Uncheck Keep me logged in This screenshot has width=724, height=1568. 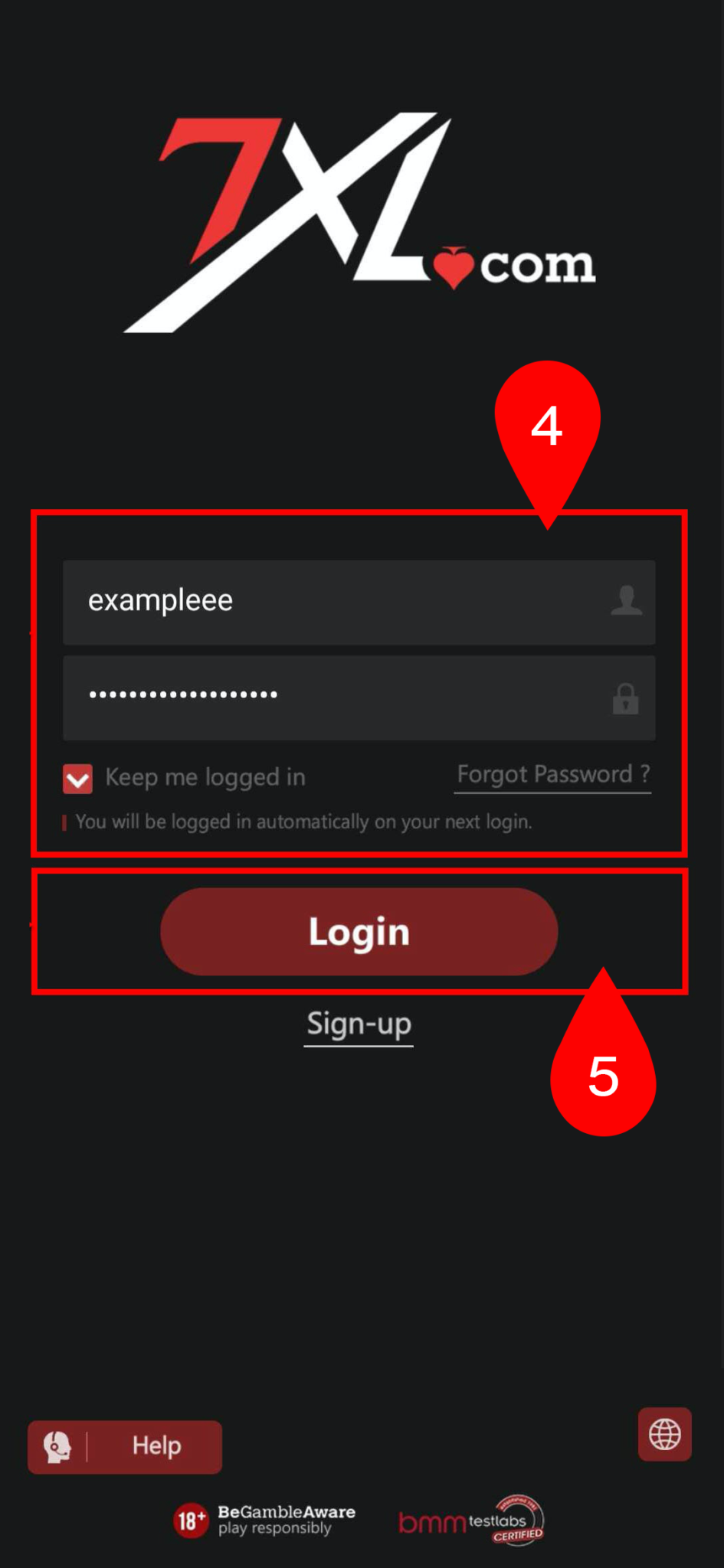pyautogui.click(x=78, y=779)
